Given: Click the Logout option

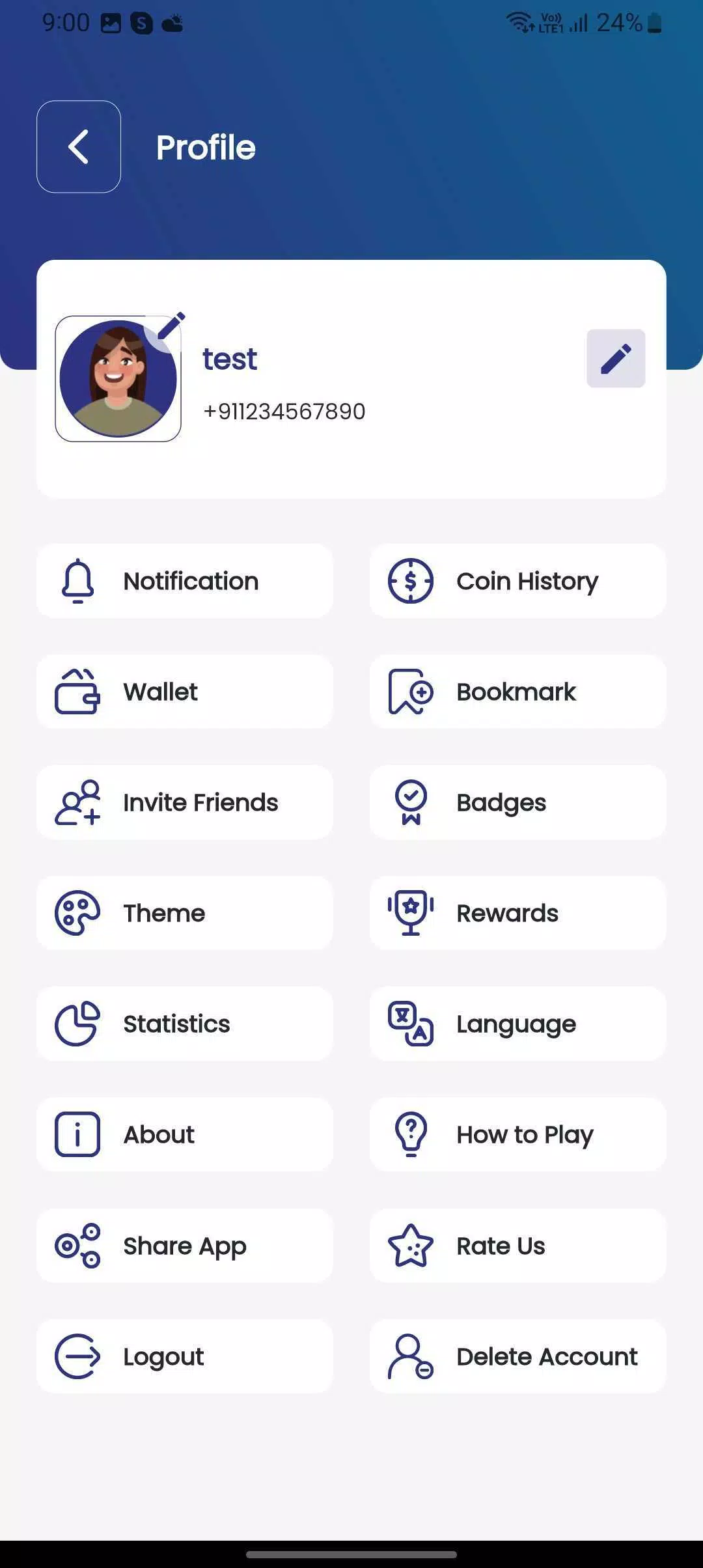Looking at the screenshot, I should pos(163,1356).
